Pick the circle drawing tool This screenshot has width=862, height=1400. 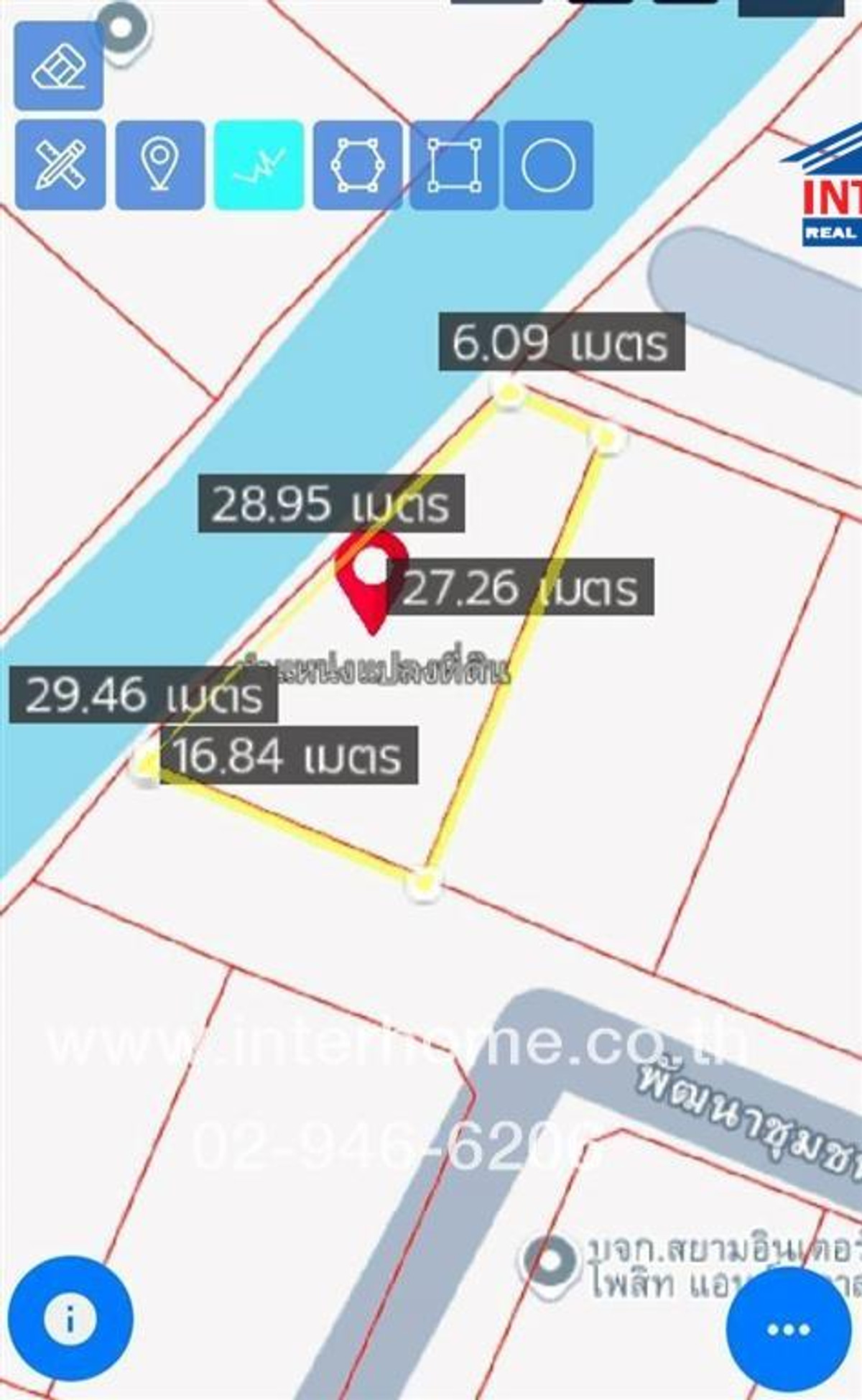click(x=549, y=165)
